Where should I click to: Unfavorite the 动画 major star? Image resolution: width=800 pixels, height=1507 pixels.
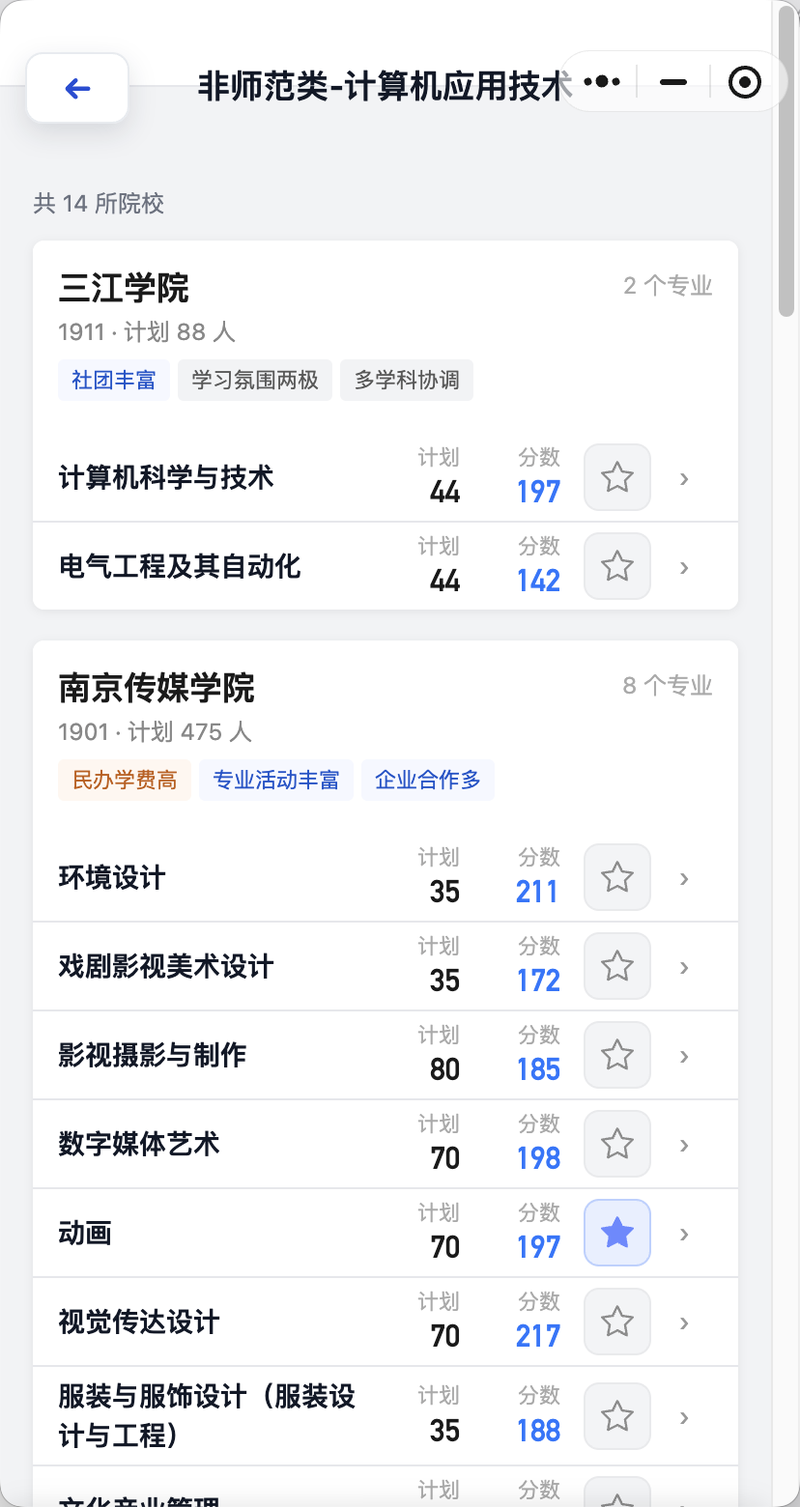(617, 1234)
